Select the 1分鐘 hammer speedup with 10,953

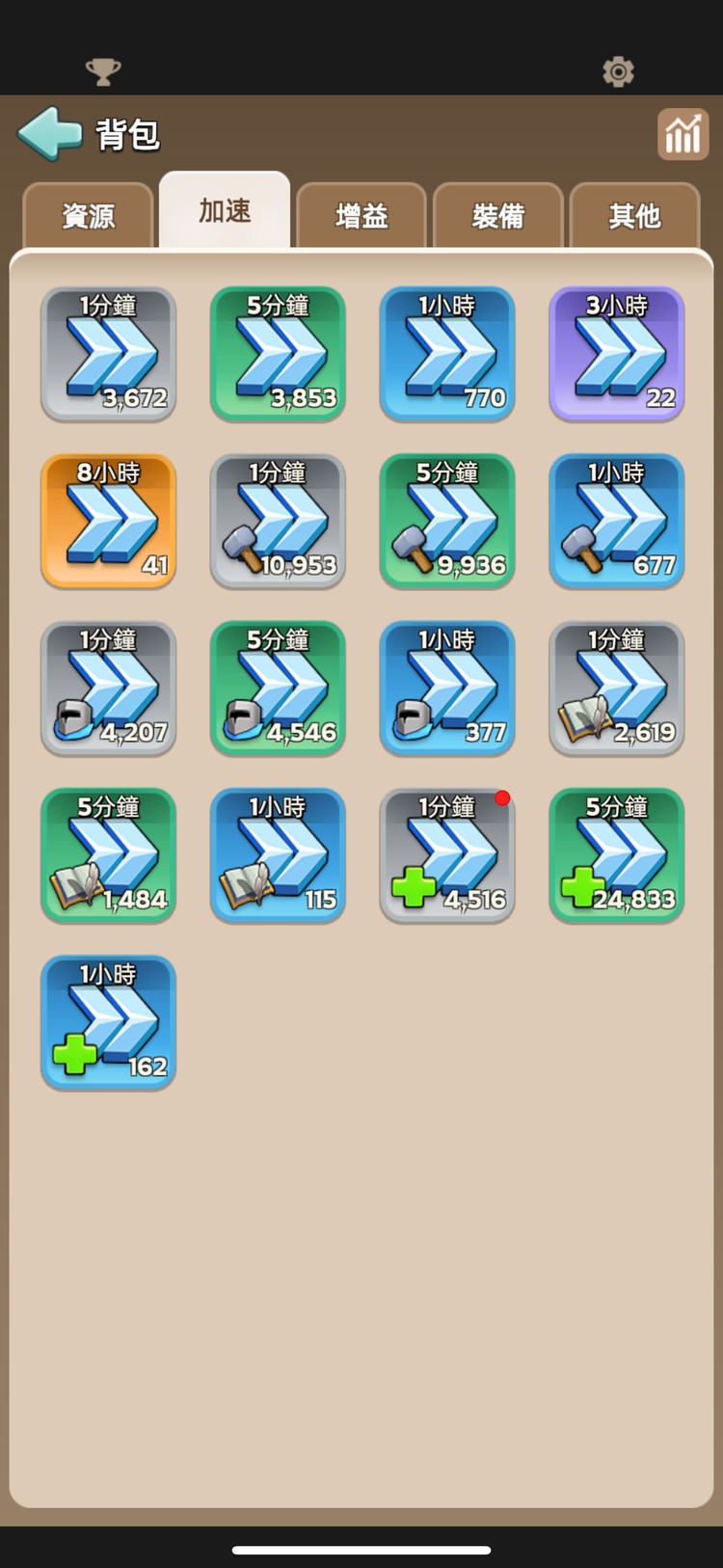(x=278, y=521)
